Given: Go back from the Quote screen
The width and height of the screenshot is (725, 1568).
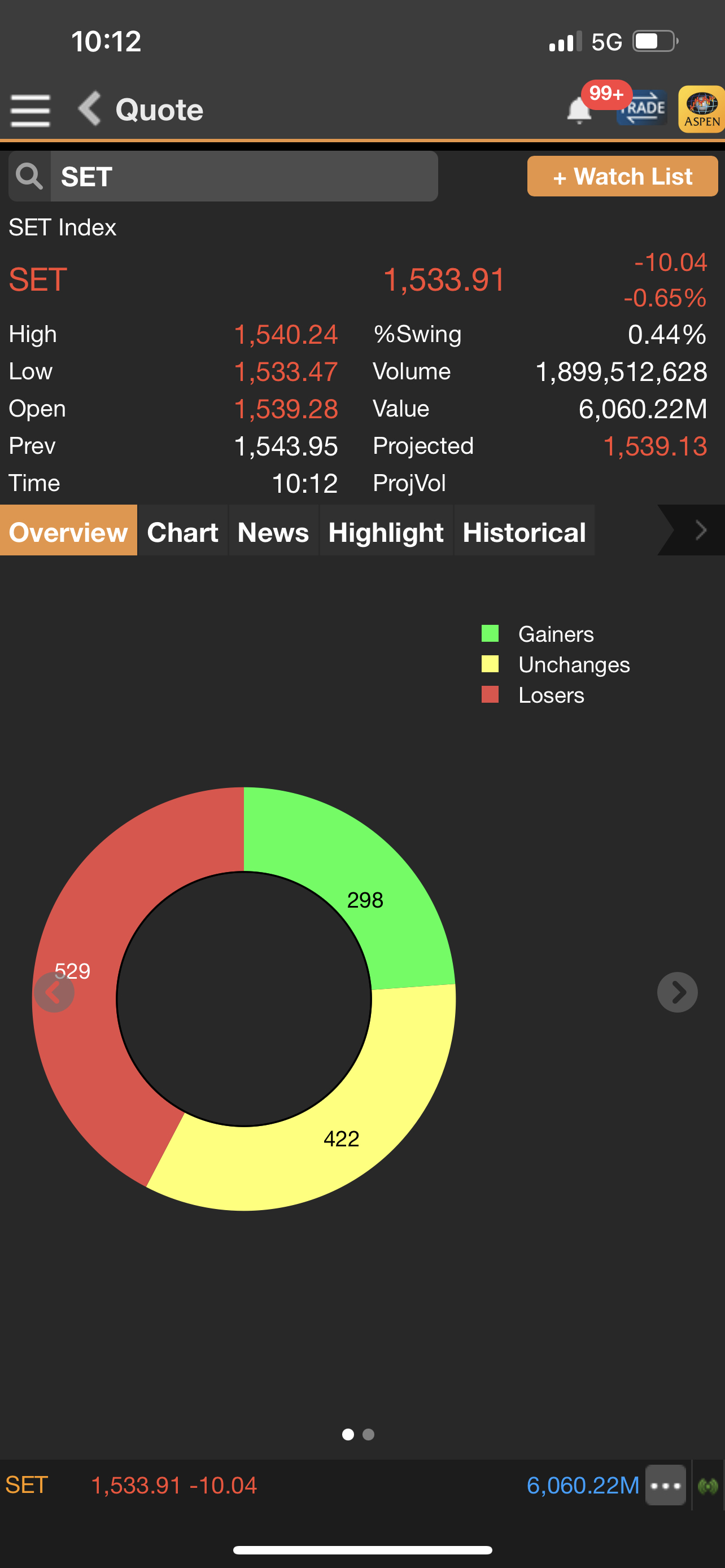Looking at the screenshot, I should [x=89, y=108].
